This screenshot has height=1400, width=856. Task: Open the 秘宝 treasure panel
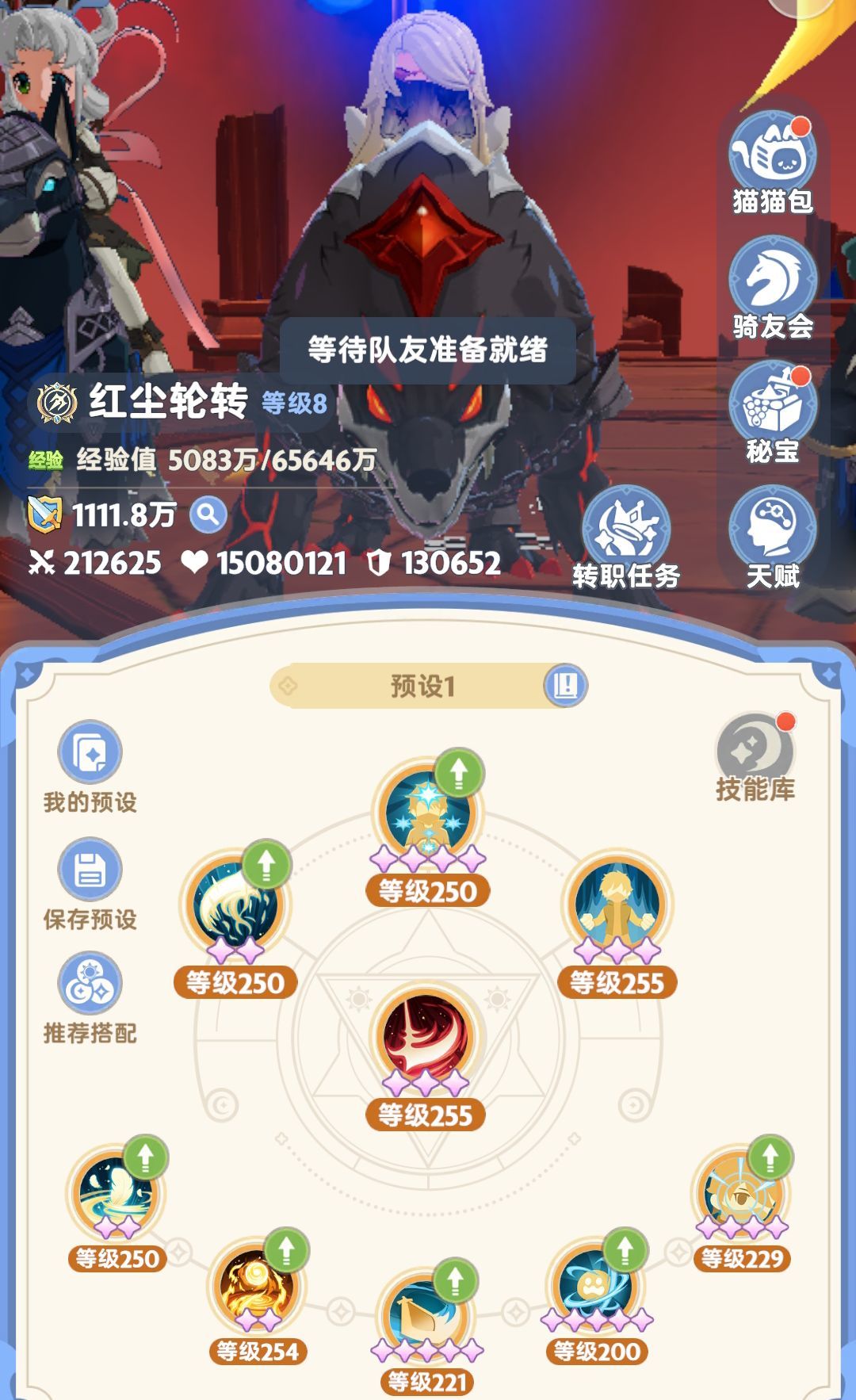(772, 408)
